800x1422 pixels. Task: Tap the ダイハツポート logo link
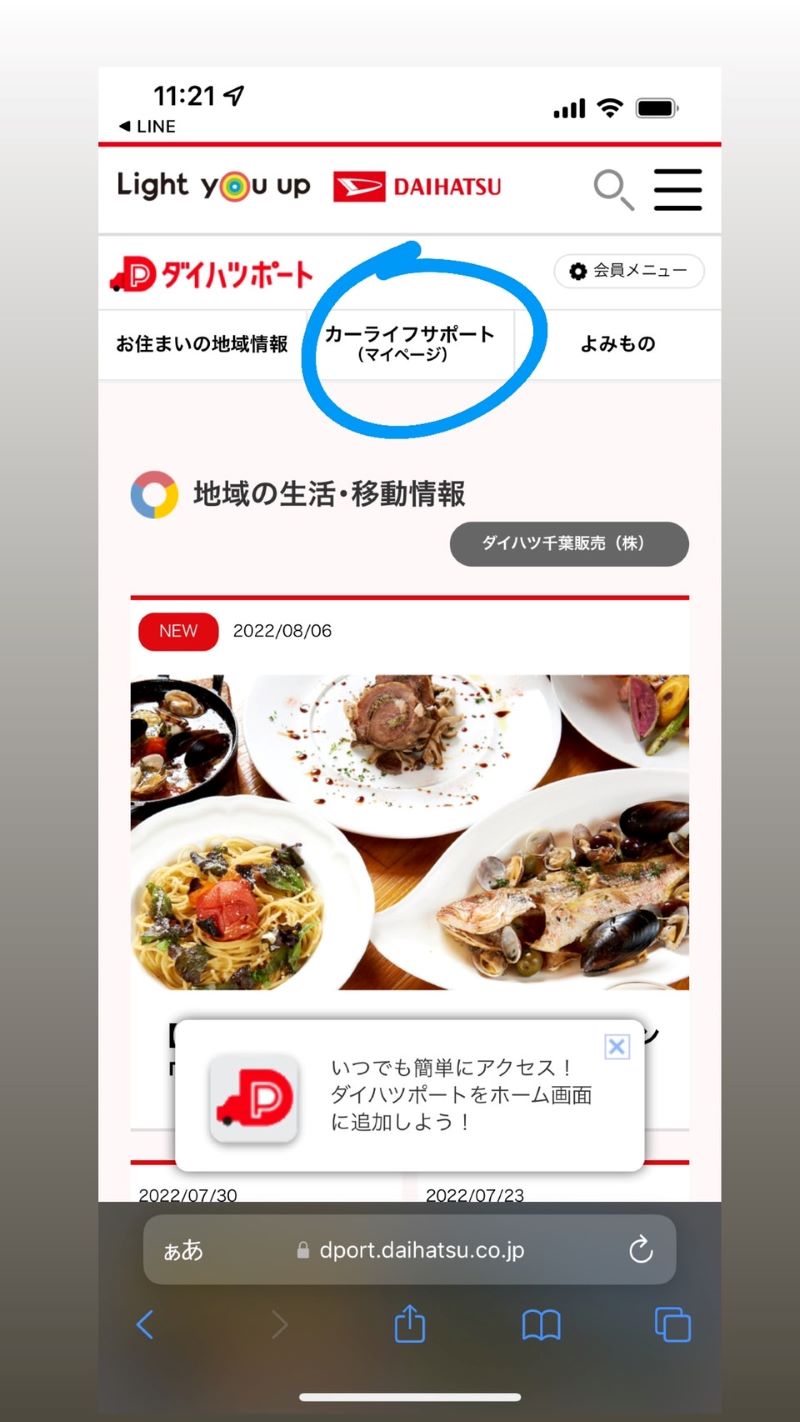pyautogui.click(x=211, y=273)
